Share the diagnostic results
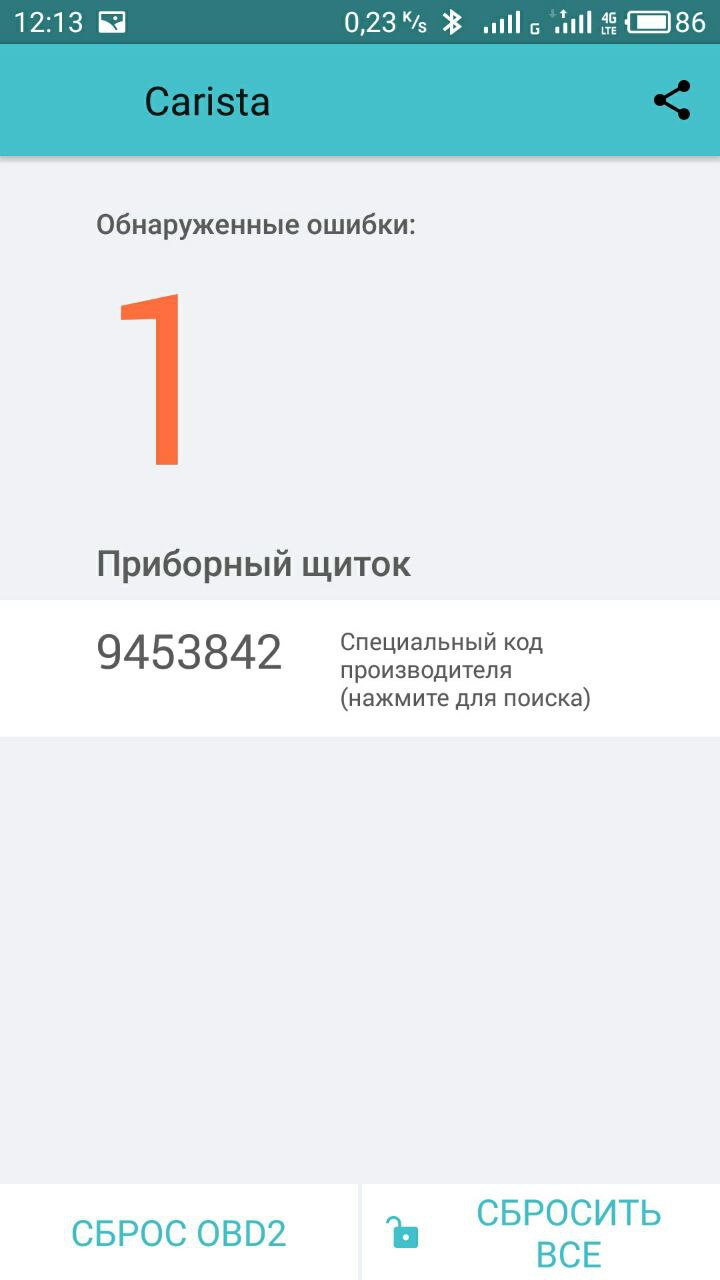This screenshot has width=720, height=1280. coord(672,101)
